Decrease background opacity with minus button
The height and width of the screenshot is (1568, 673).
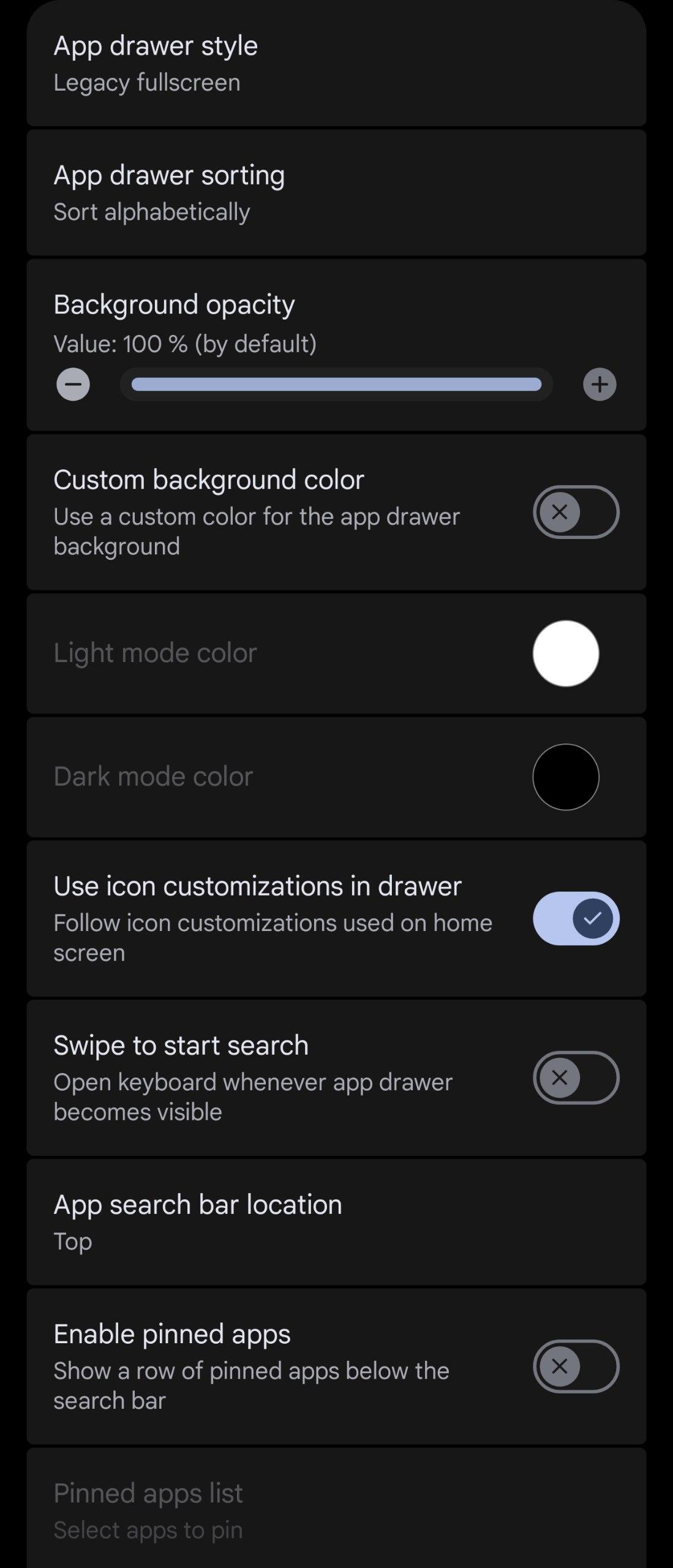[73, 385]
